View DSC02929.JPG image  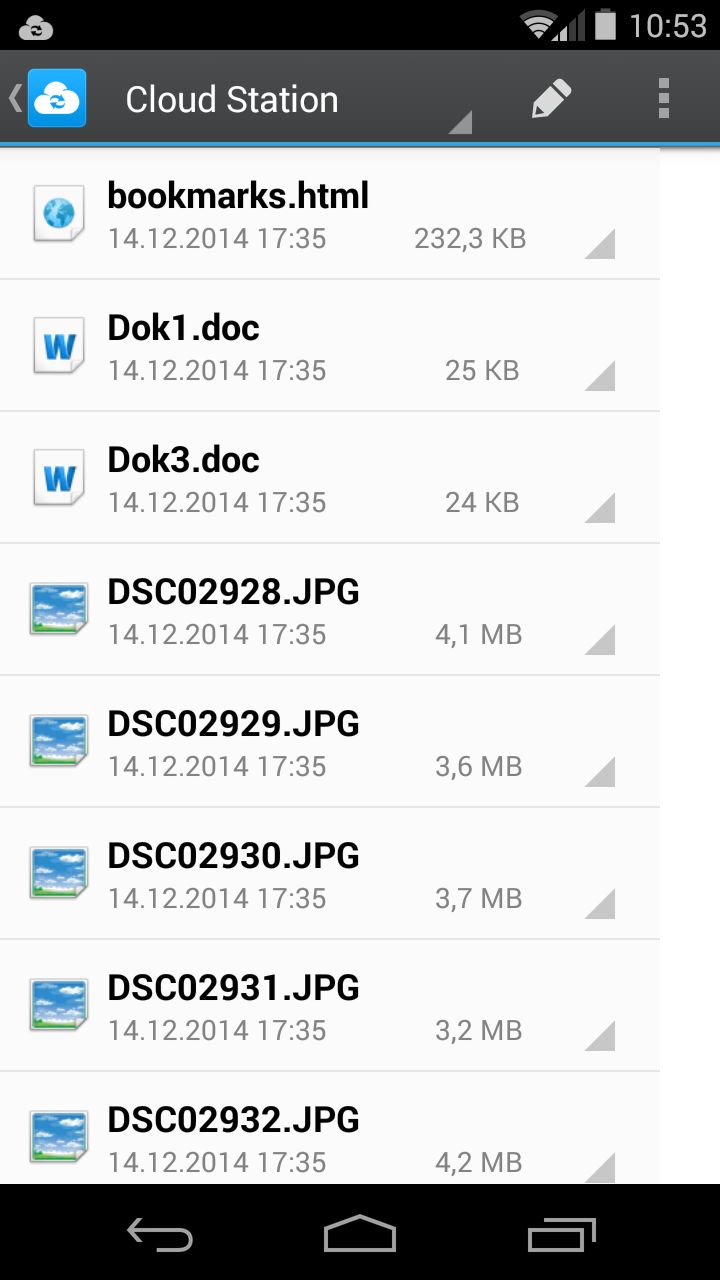pos(330,742)
